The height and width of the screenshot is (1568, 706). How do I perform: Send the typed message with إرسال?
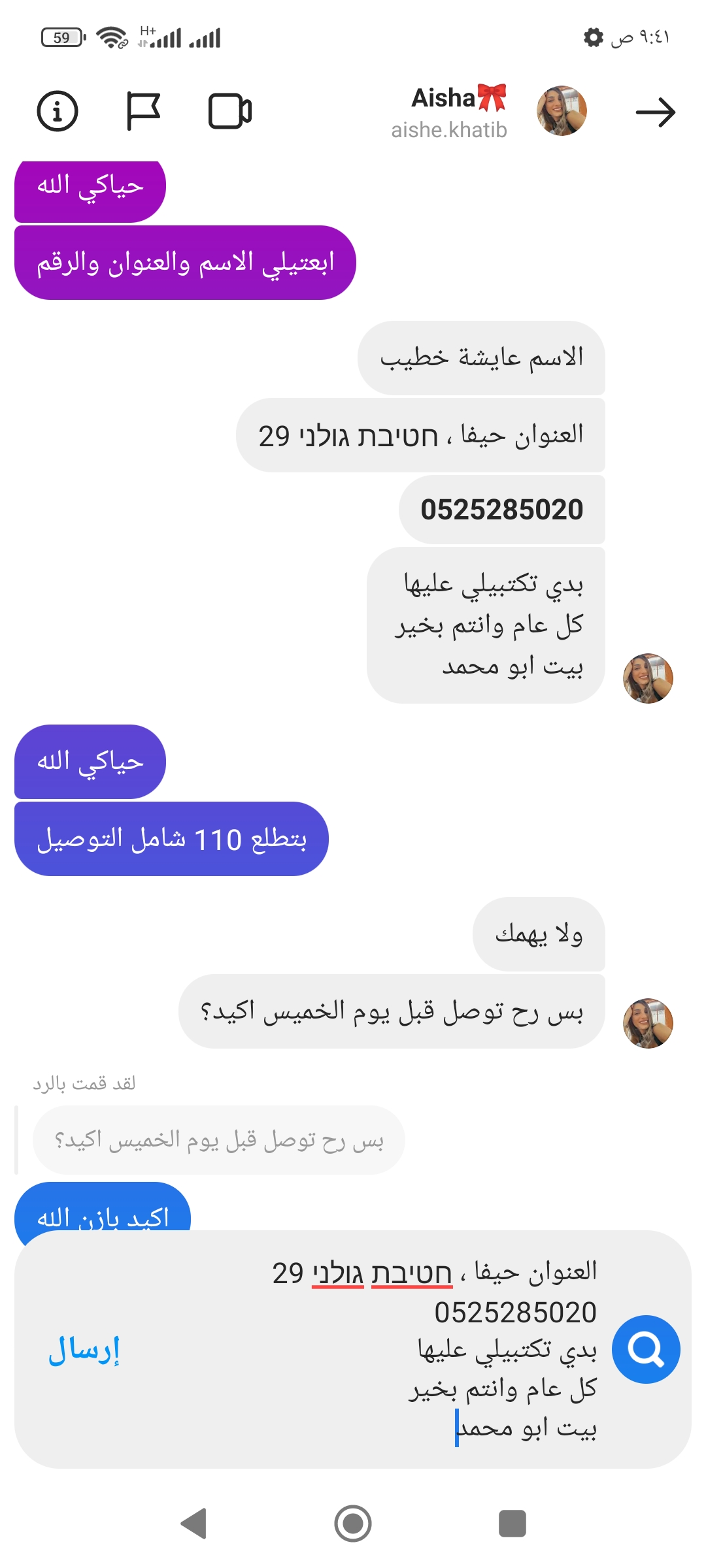coord(84,1350)
